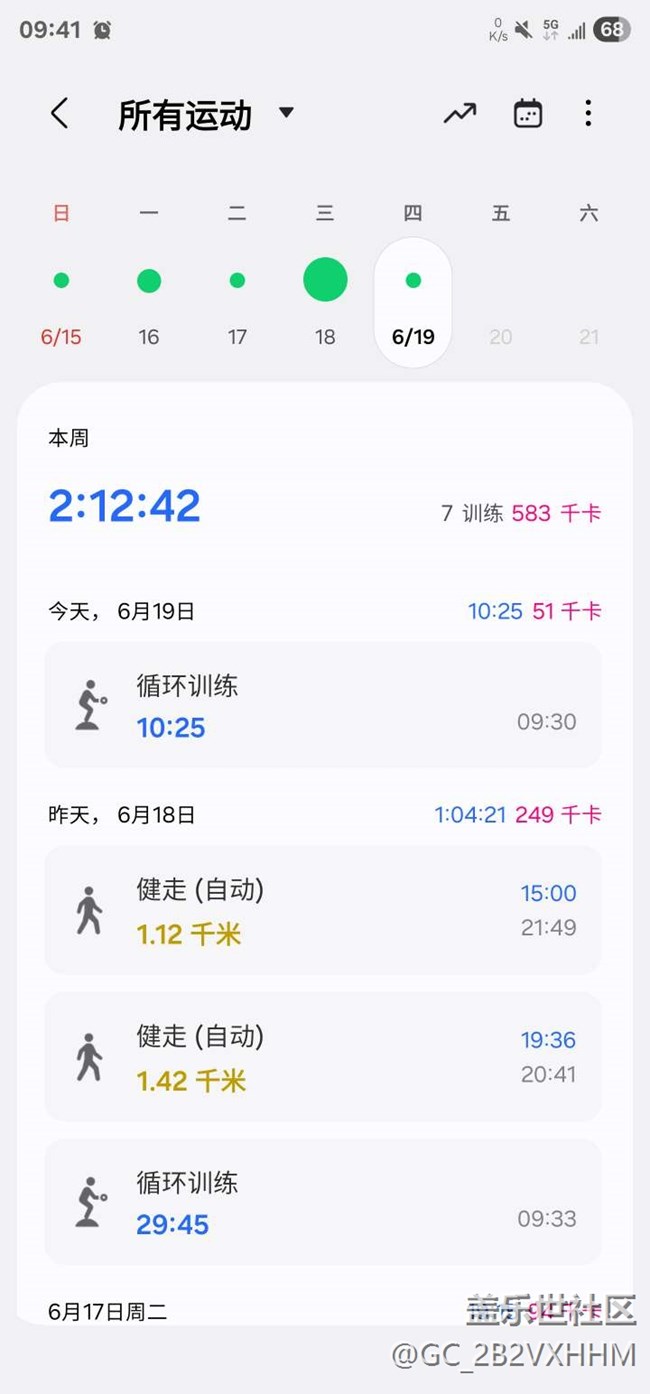Screen dimensions: 650x1394
Task: Select Thursday 6/19 in the week strip
Action: pos(413,300)
